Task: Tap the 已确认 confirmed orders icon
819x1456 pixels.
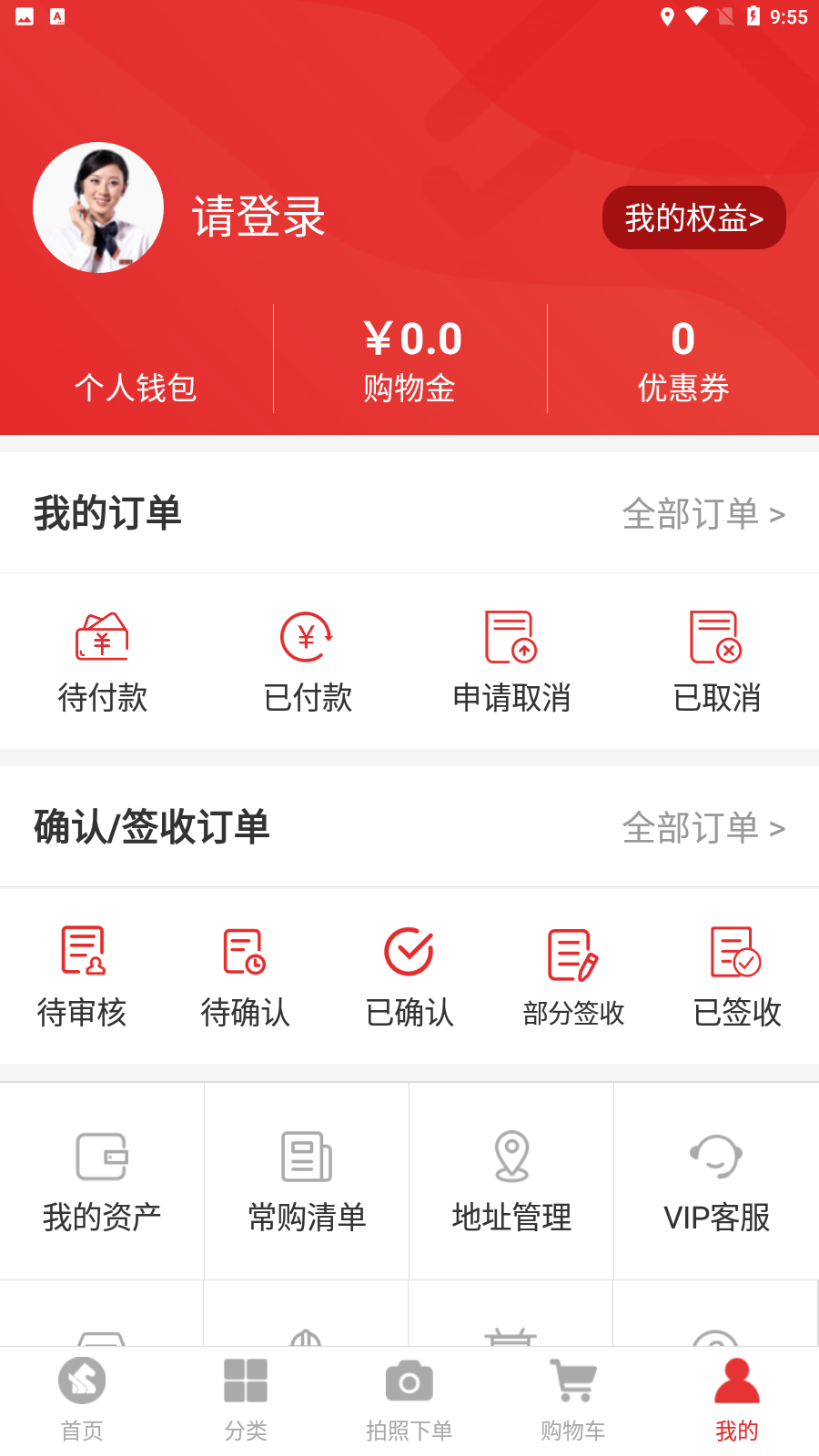Action: [409, 974]
